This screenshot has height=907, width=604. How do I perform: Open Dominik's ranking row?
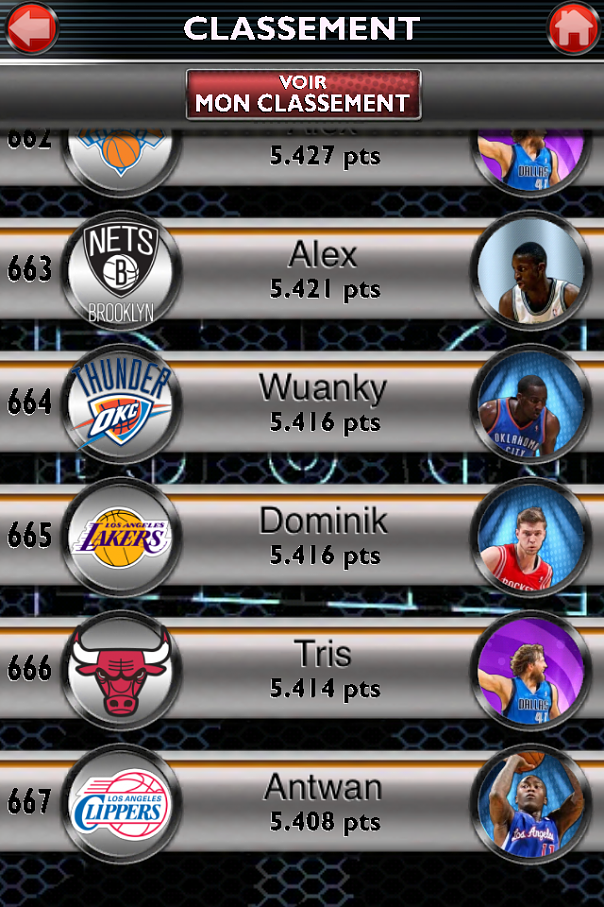click(322, 536)
